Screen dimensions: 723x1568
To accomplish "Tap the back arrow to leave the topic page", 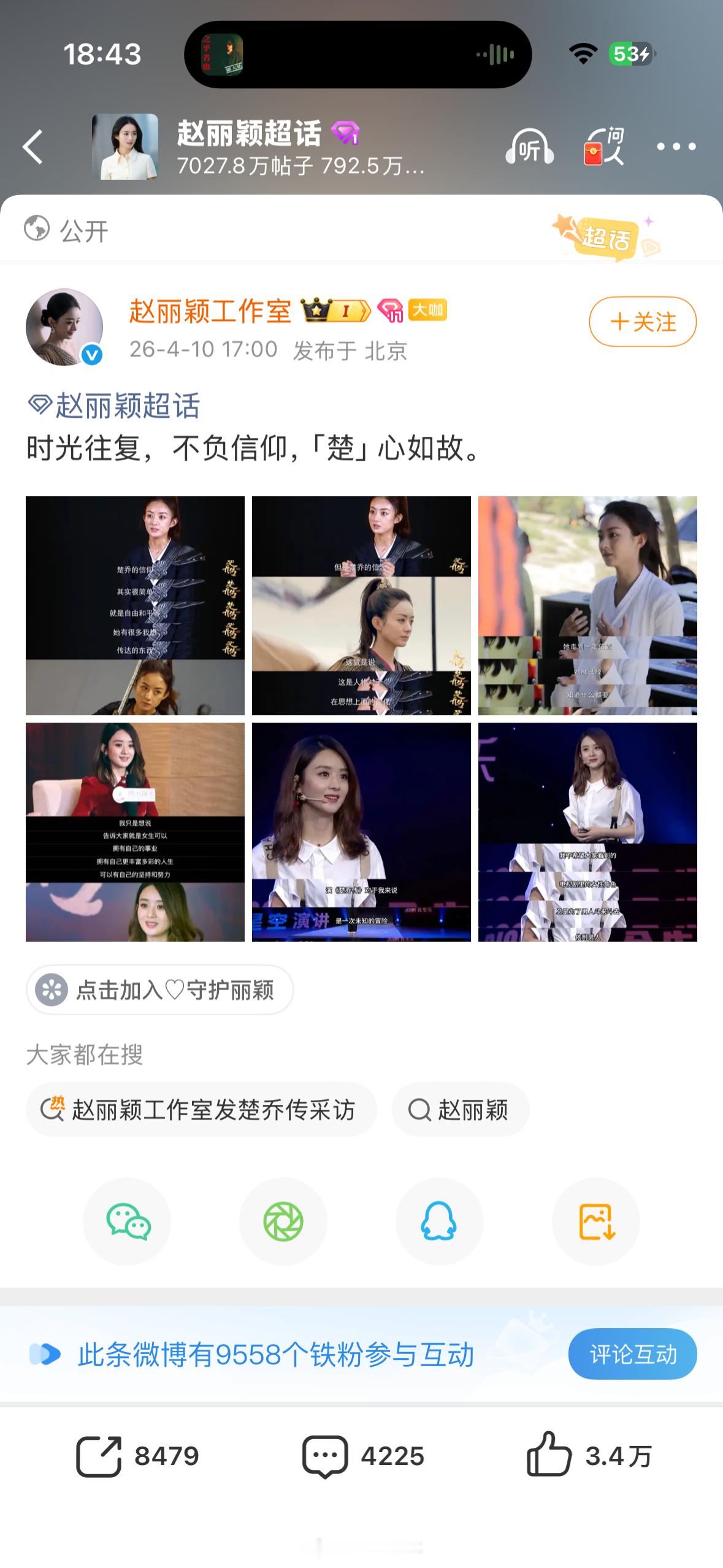I will point(32,145).
